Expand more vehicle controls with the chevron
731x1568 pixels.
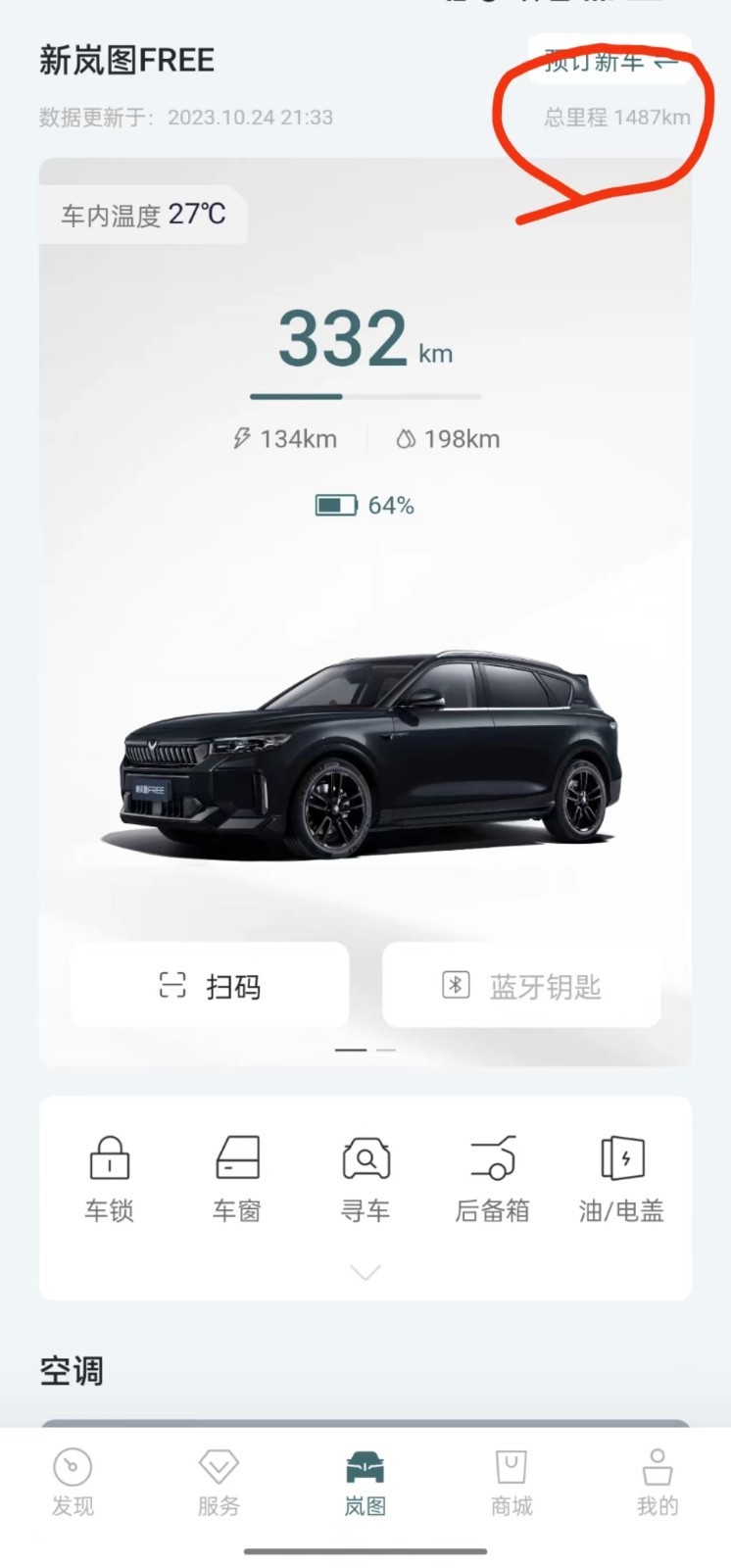365,1272
